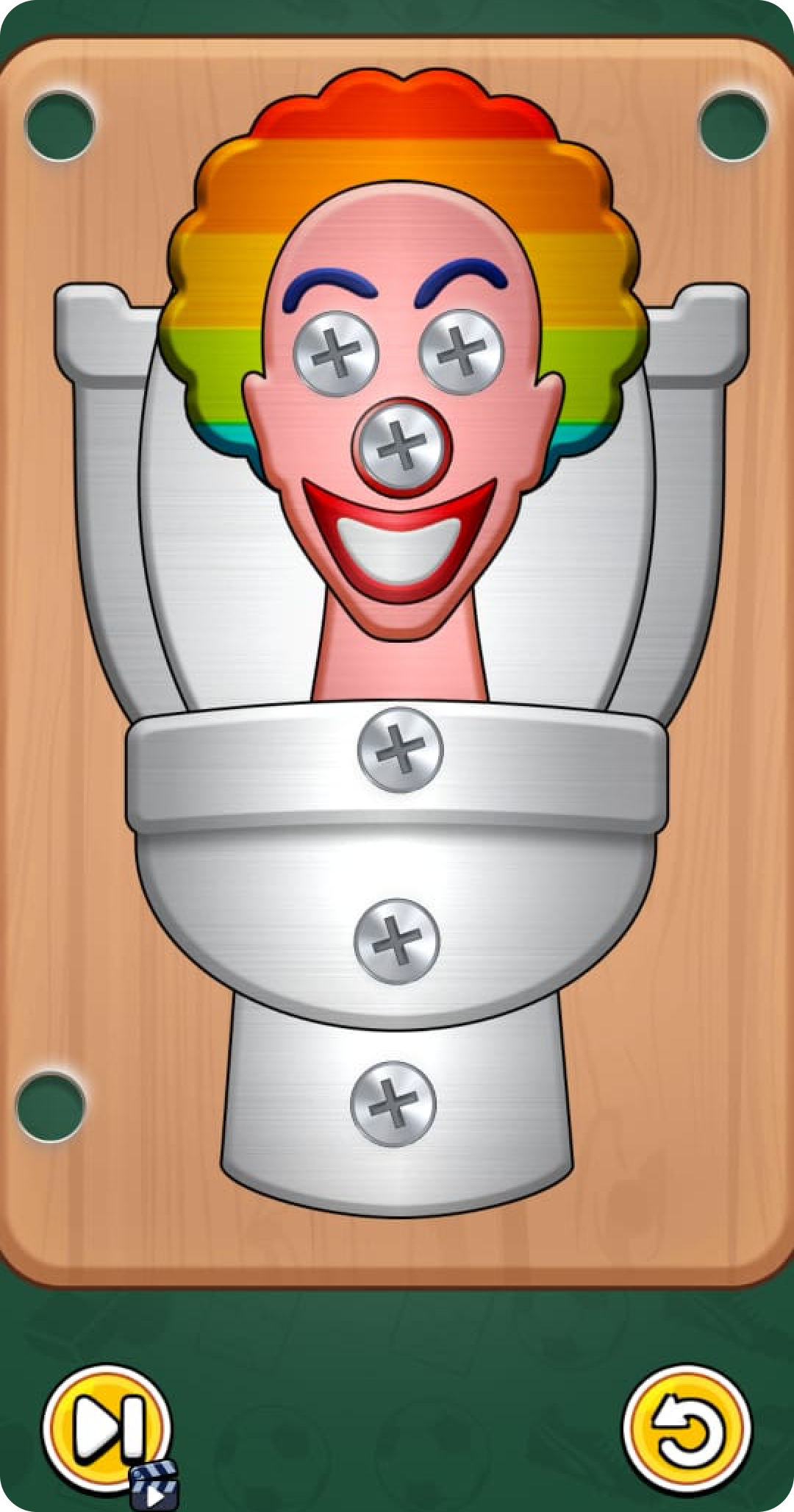Remove the screw under the right eyebrow

[x=461, y=352]
